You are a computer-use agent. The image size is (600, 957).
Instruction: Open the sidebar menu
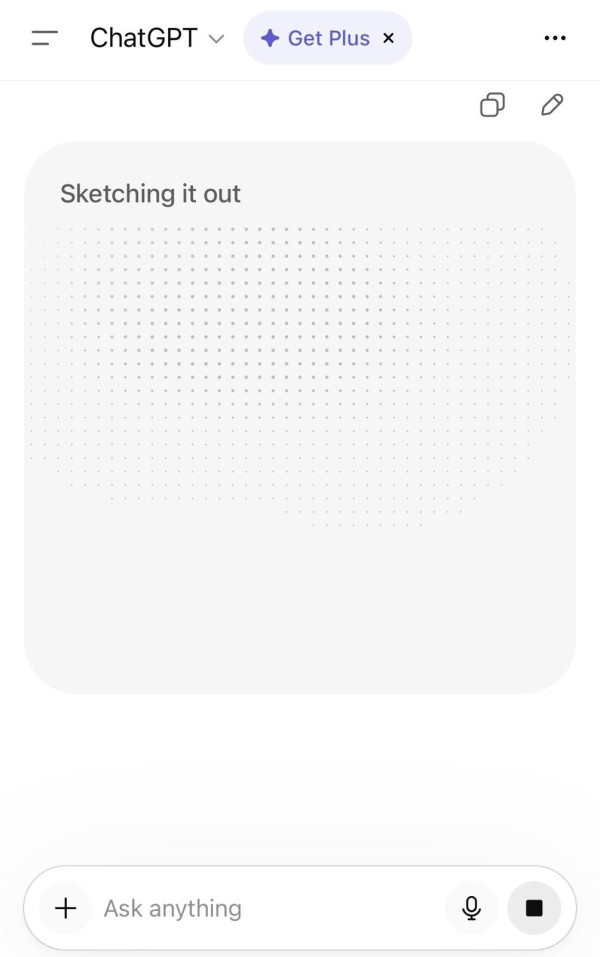point(44,39)
